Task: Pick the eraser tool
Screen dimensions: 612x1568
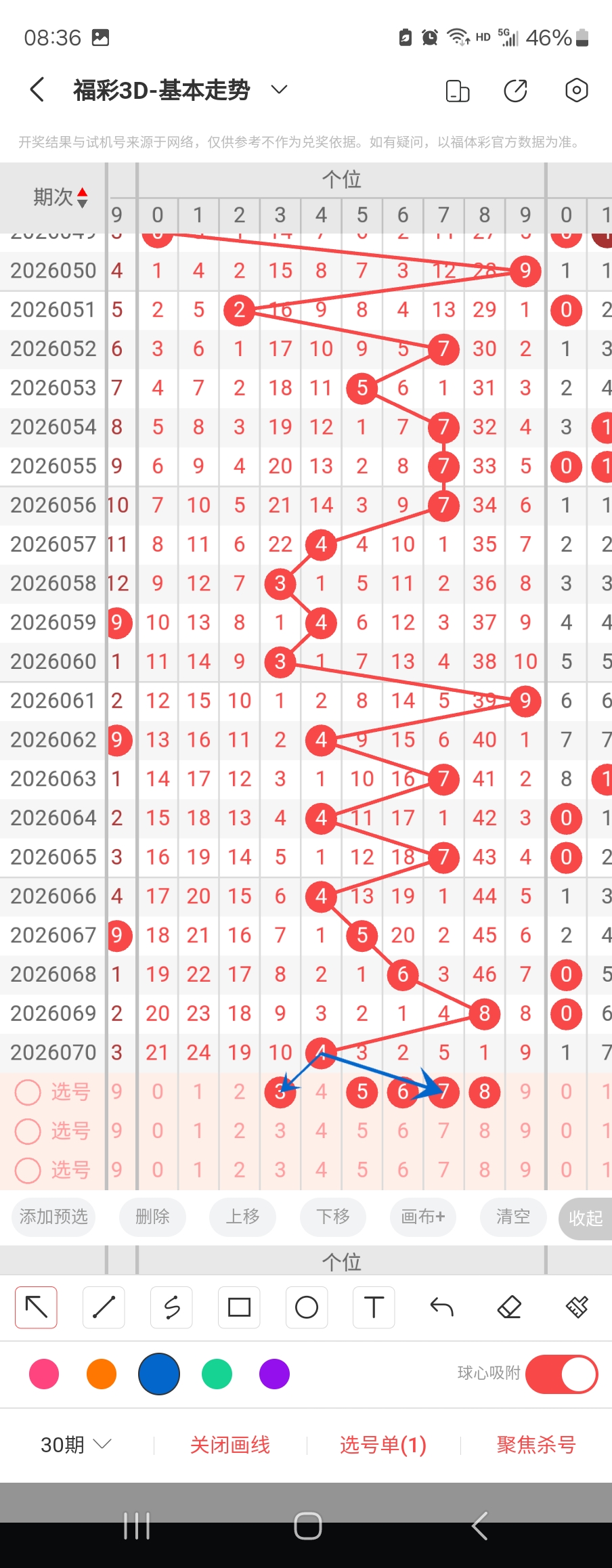Action: pos(509,1307)
